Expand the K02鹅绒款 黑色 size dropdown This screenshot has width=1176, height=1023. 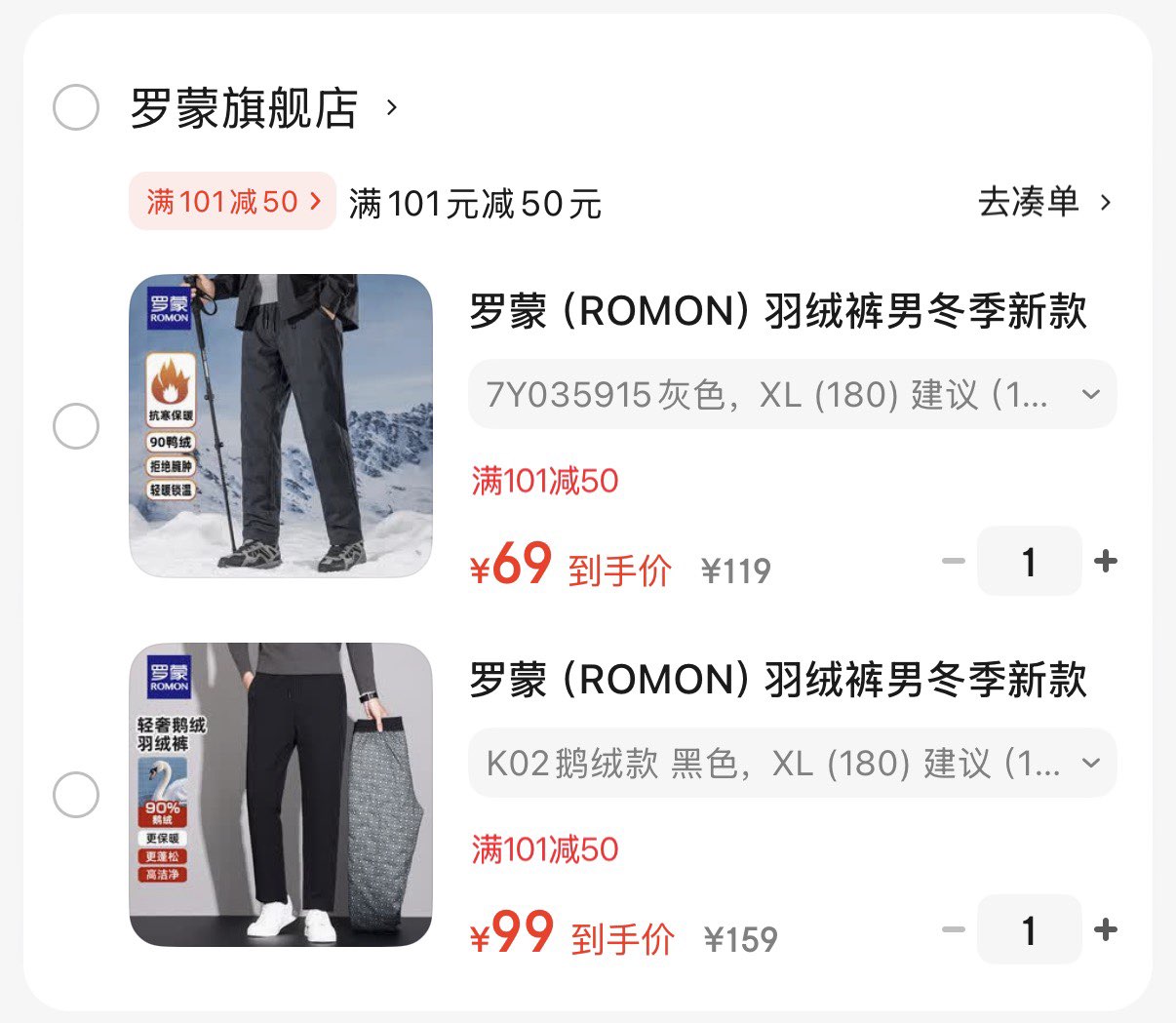(792, 763)
